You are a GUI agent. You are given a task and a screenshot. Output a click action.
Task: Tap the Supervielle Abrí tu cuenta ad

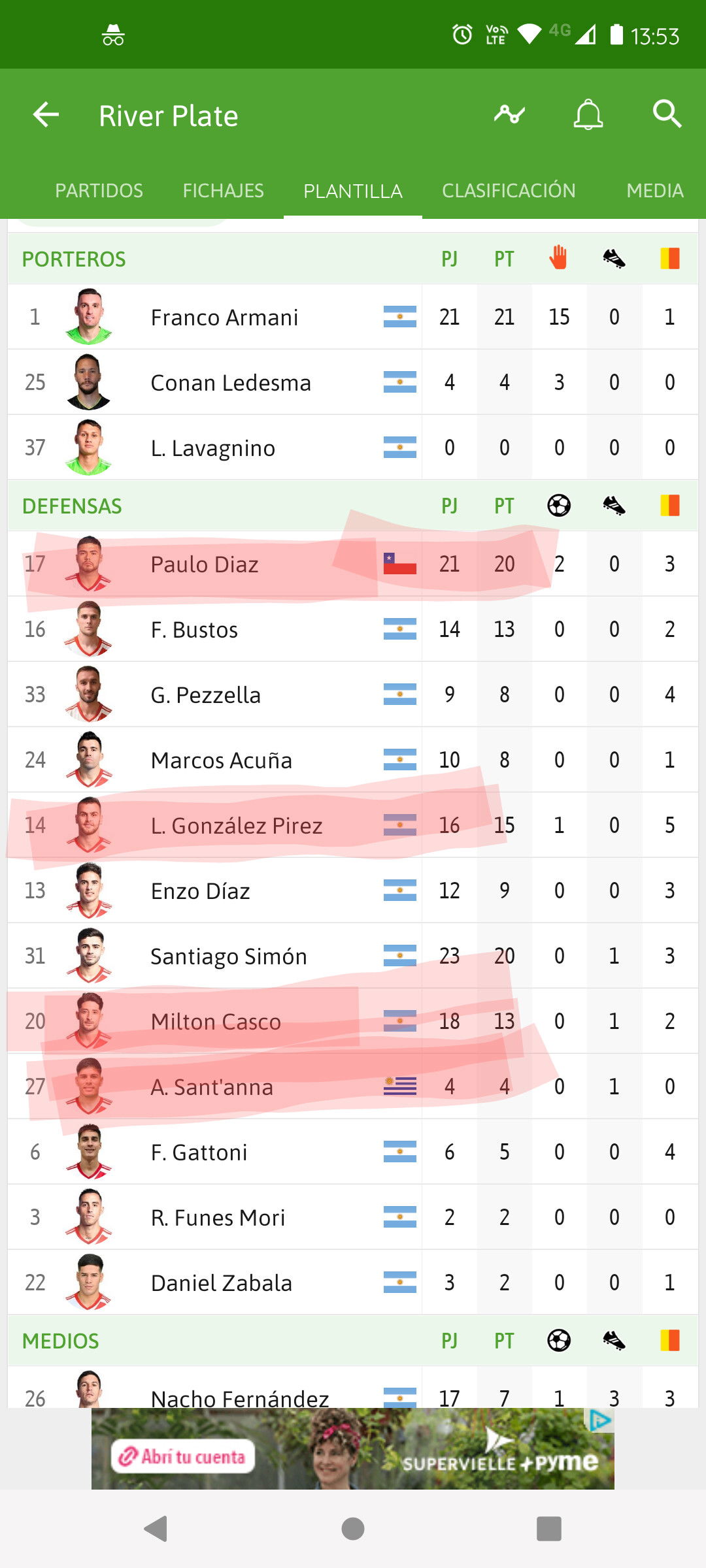353,1448
